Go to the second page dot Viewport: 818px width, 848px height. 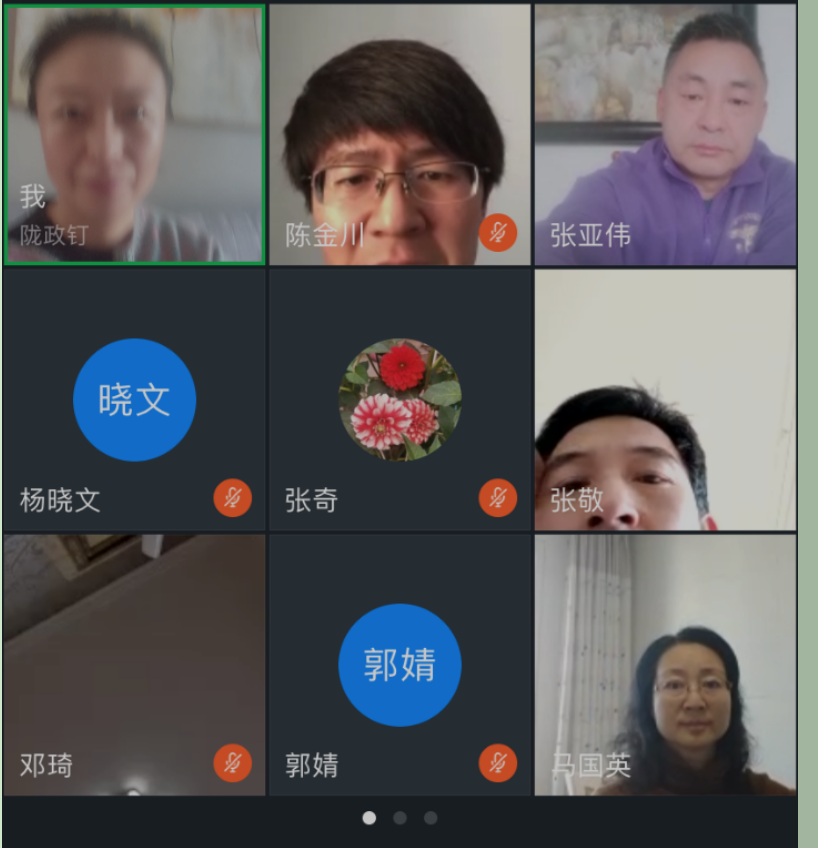pos(400,818)
